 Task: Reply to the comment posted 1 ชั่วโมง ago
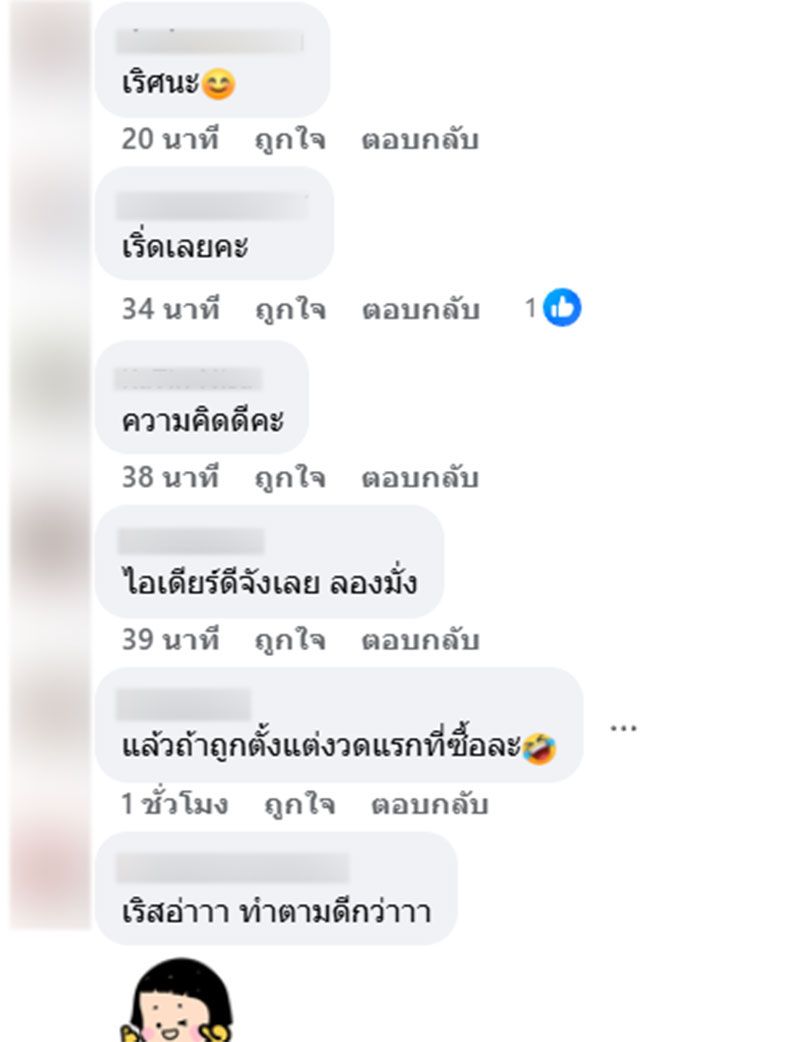click(x=429, y=804)
